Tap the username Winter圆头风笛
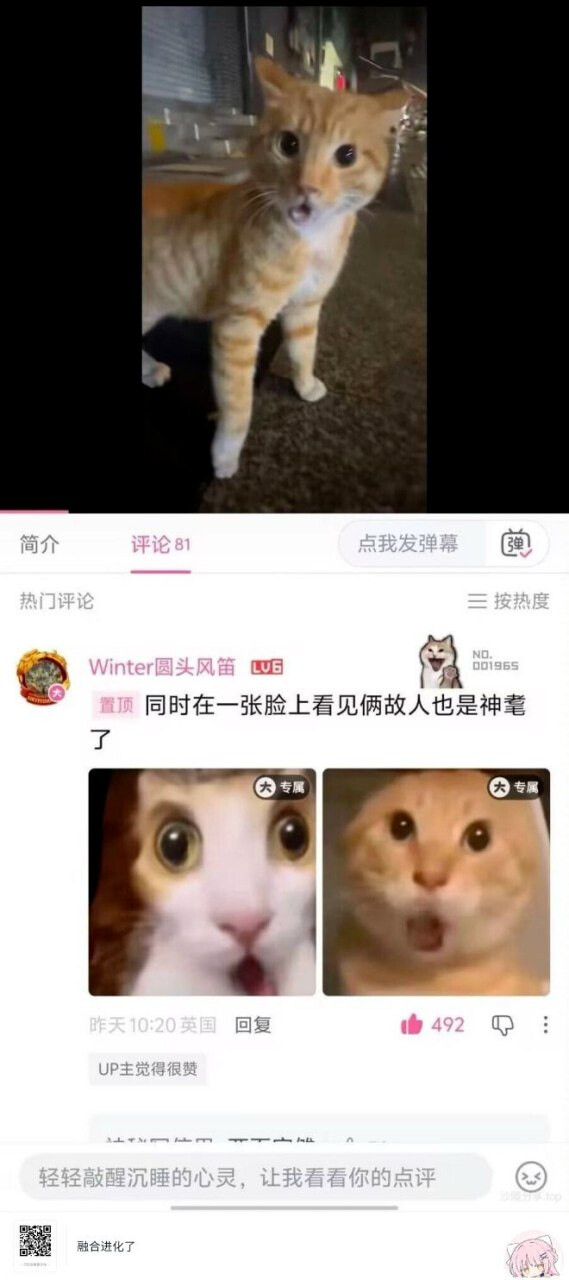The height and width of the screenshot is (1280, 569). [162, 667]
